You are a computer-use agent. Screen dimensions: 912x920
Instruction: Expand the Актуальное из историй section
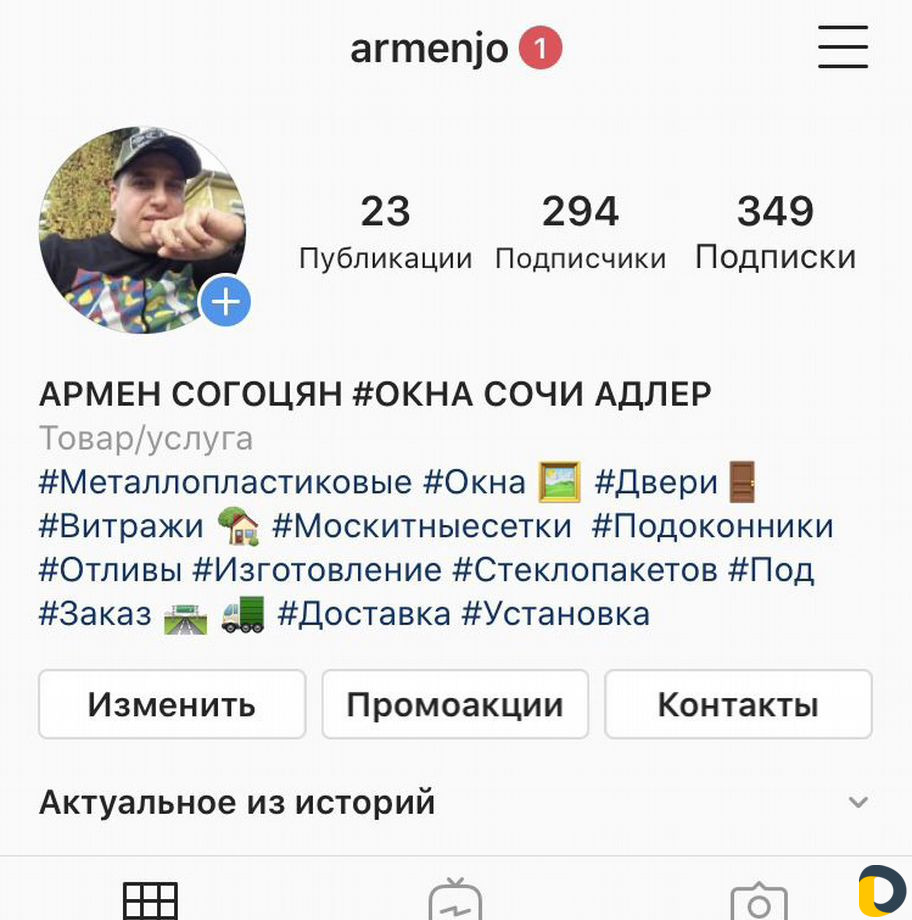click(x=857, y=801)
